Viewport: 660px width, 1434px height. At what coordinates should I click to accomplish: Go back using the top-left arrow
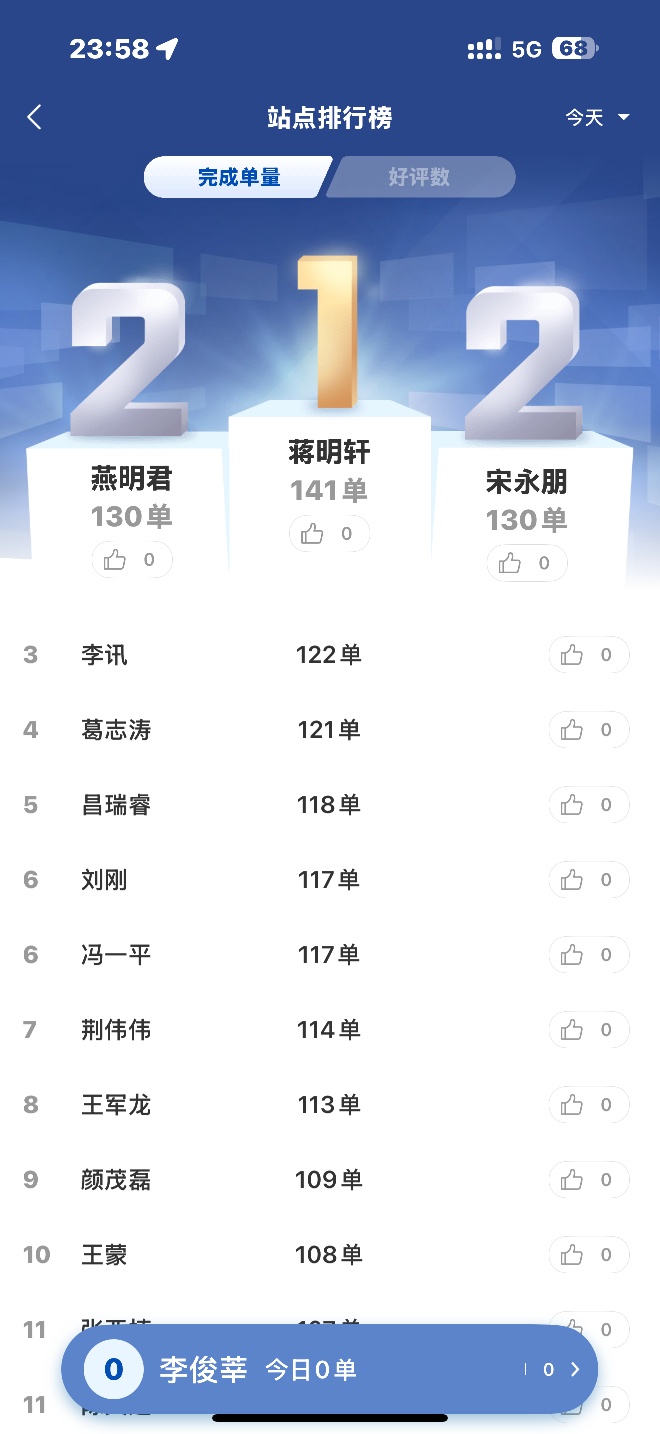pyautogui.click(x=35, y=118)
